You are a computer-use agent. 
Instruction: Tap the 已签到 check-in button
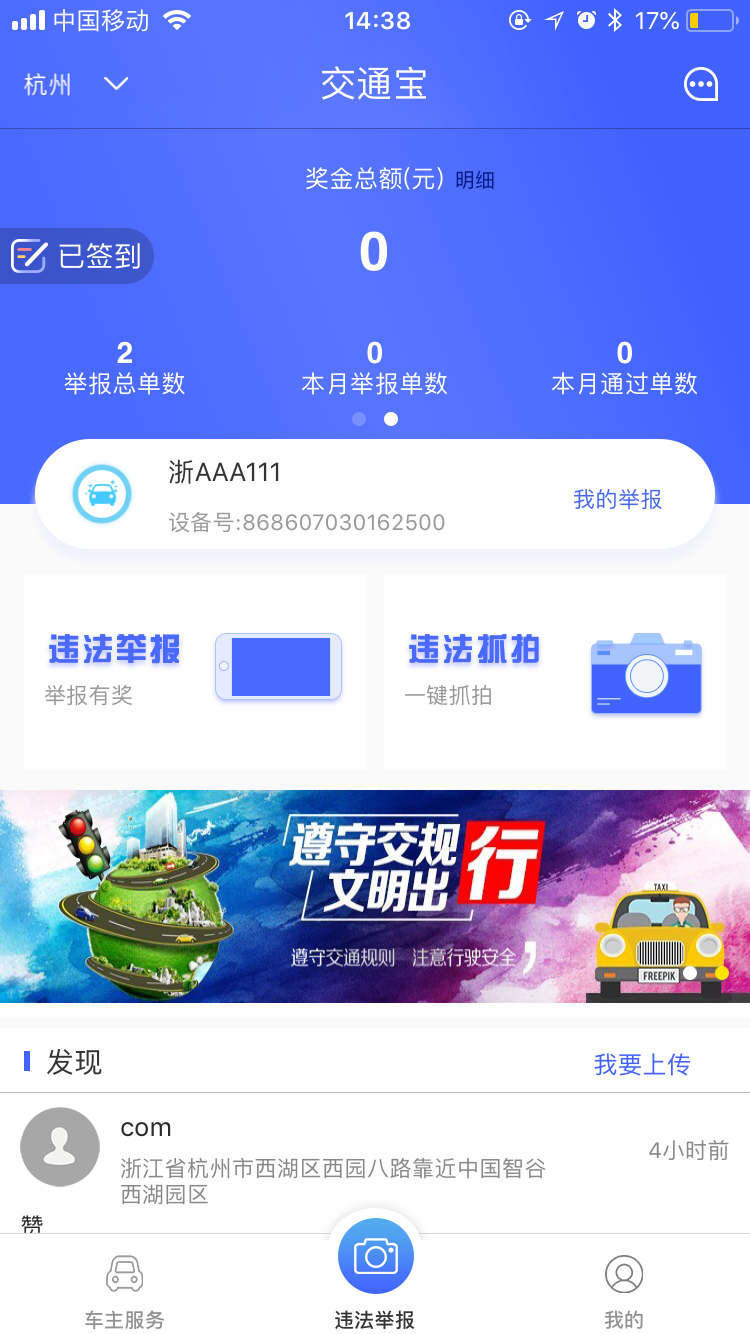tap(78, 256)
